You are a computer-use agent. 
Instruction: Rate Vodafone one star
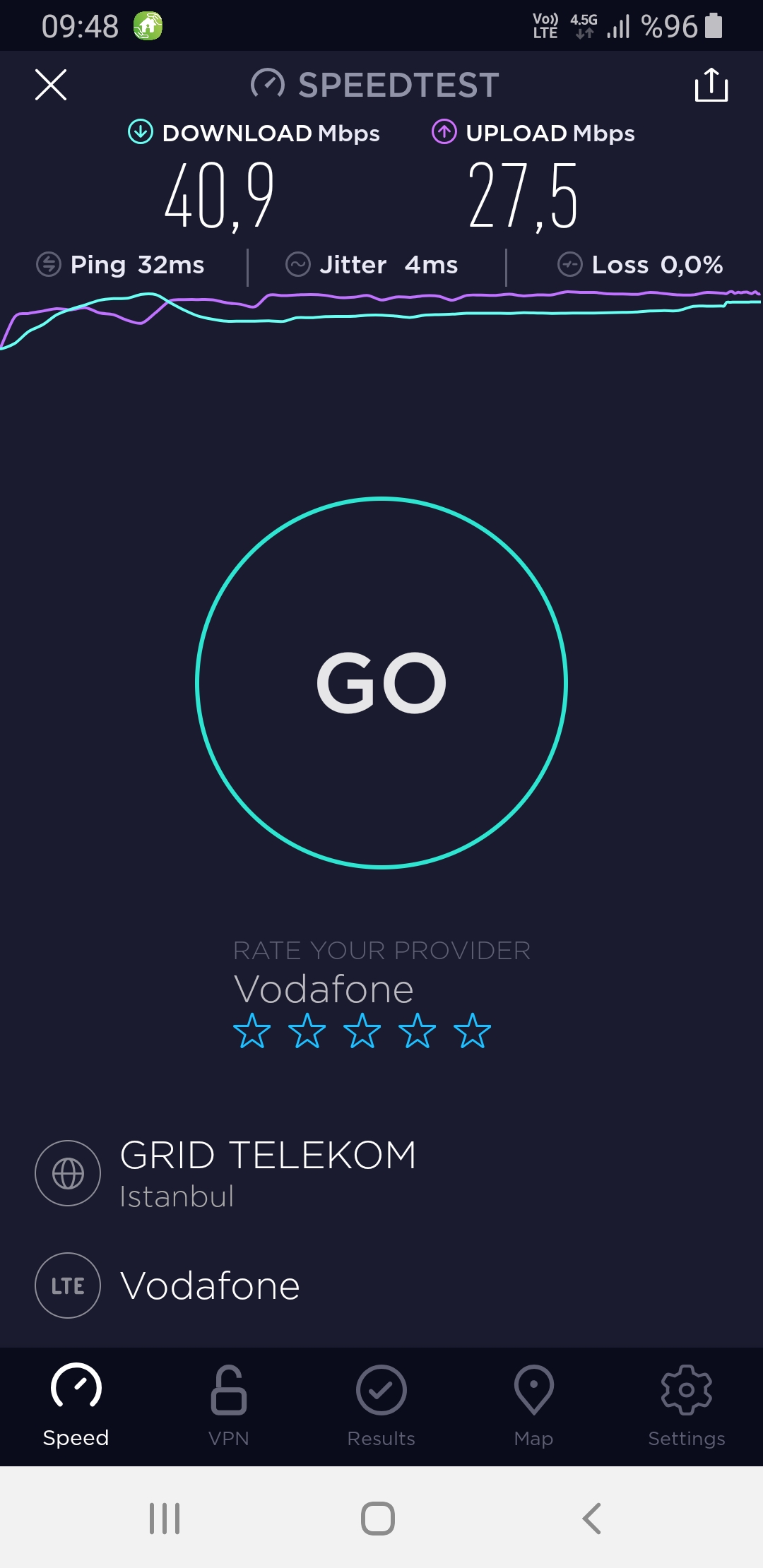(252, 1031)
